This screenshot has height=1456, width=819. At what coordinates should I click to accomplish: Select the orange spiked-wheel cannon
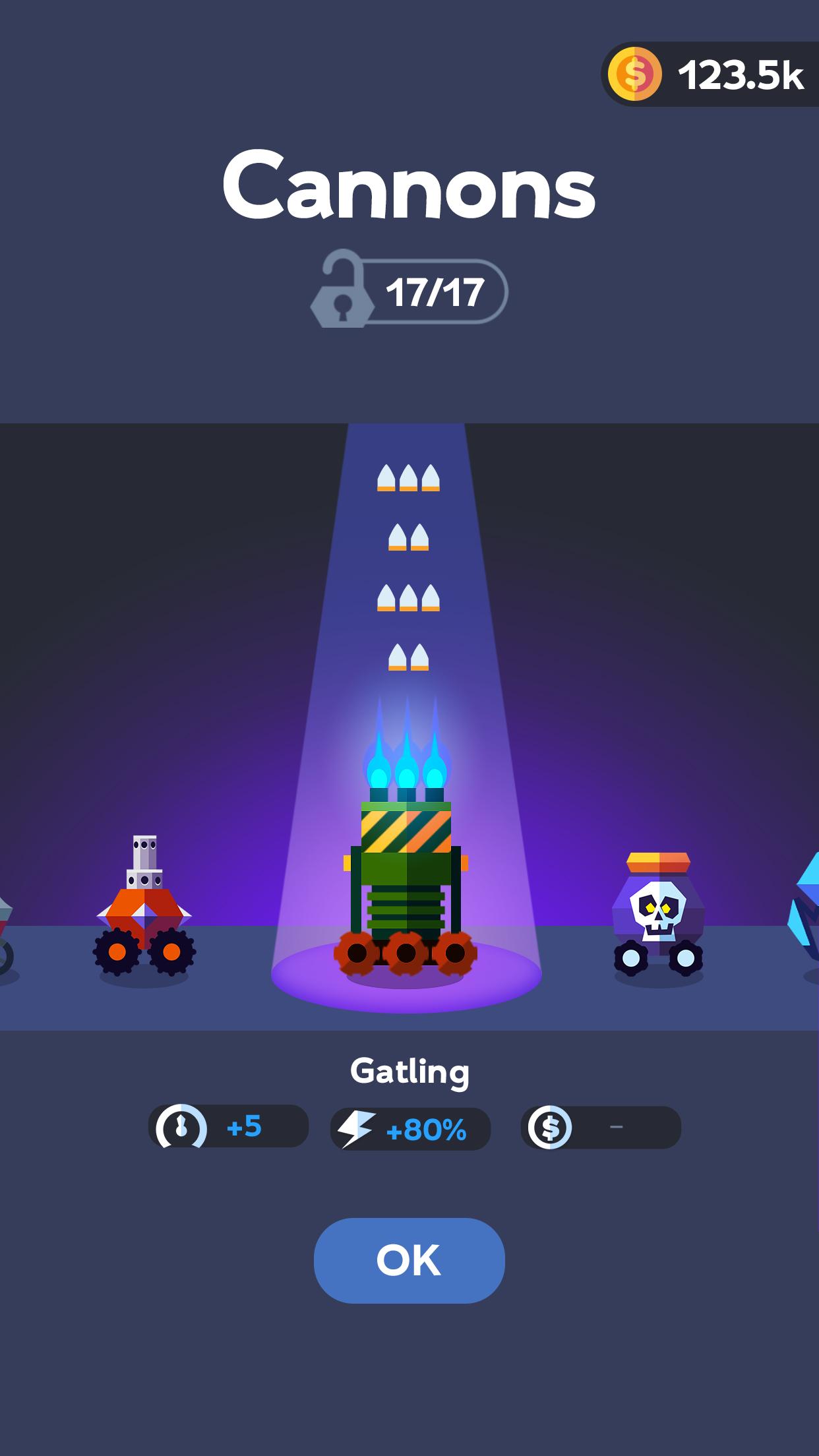tap(144, 910)
